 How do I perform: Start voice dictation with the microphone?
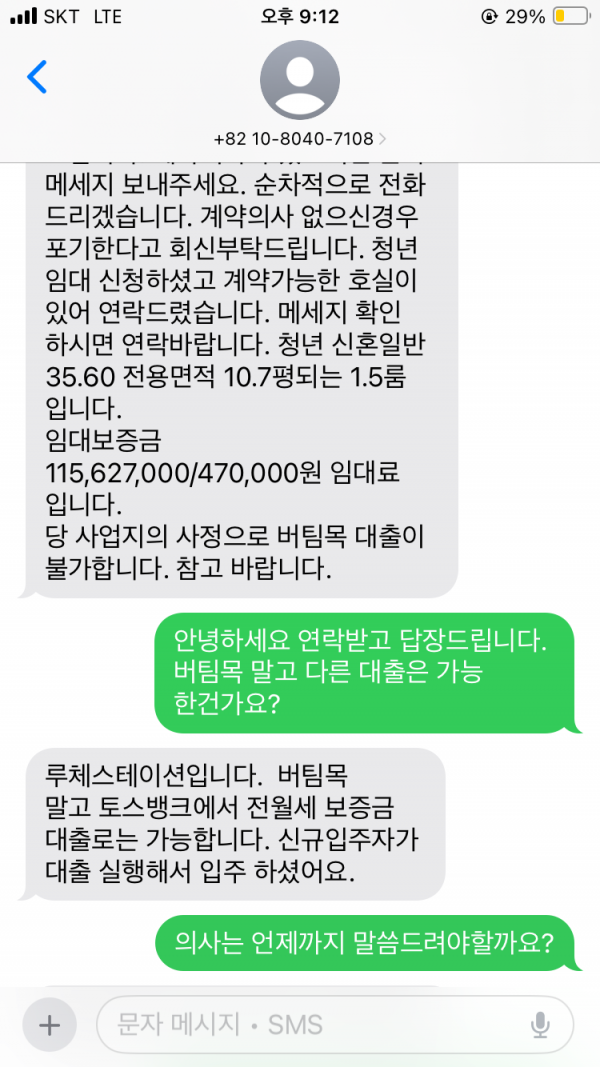point(540,1025)
